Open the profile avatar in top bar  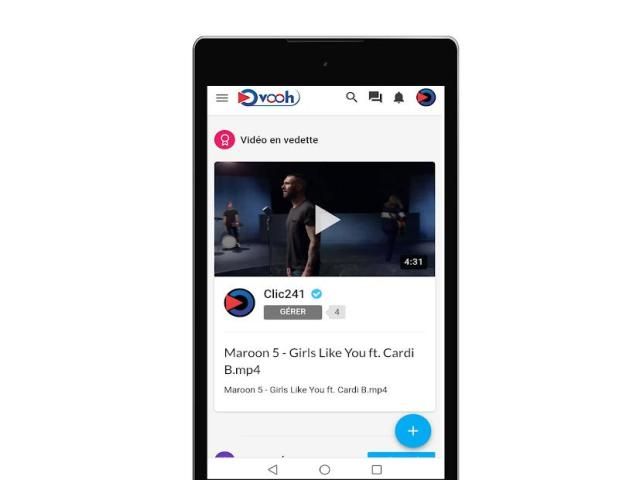point(426,97)
